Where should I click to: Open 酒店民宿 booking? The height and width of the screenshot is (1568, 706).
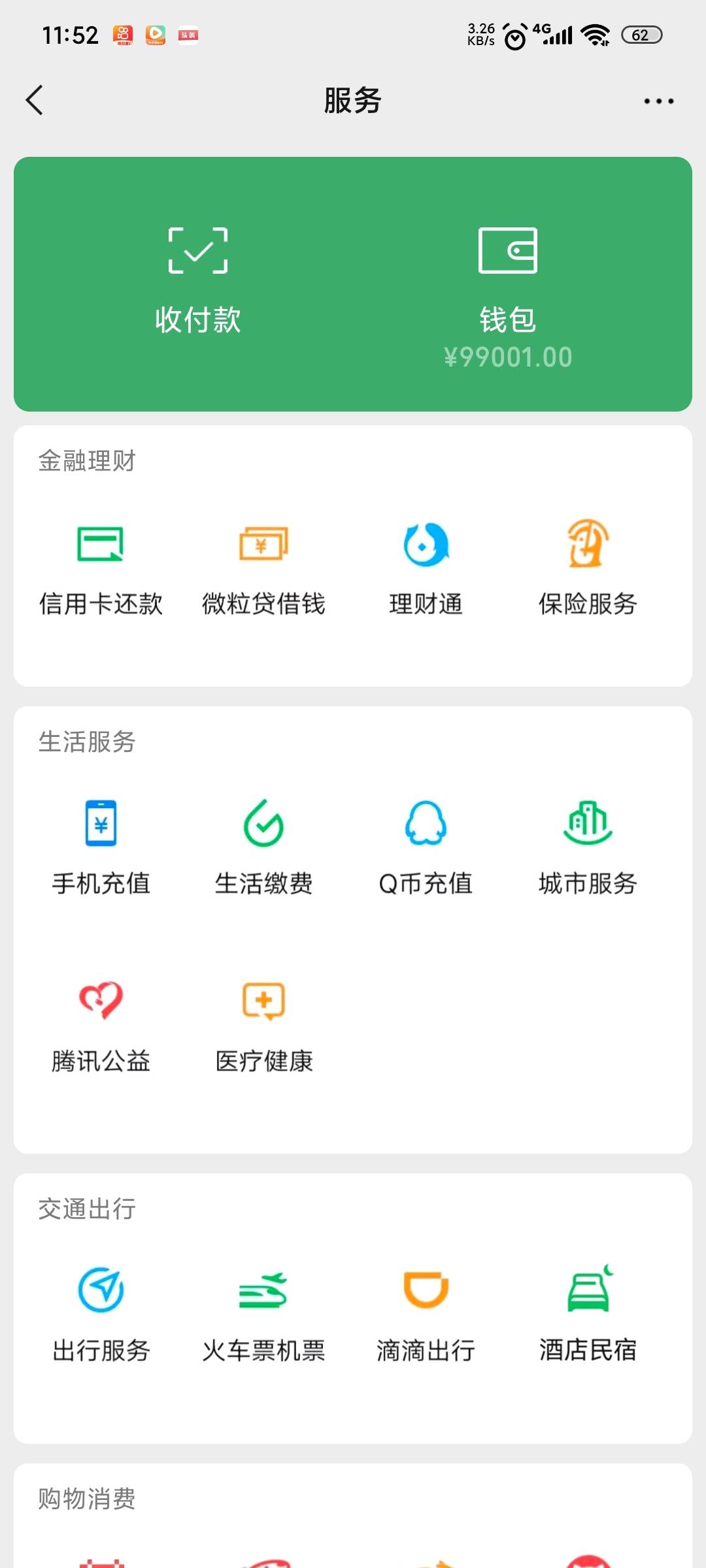point(588,1315)
